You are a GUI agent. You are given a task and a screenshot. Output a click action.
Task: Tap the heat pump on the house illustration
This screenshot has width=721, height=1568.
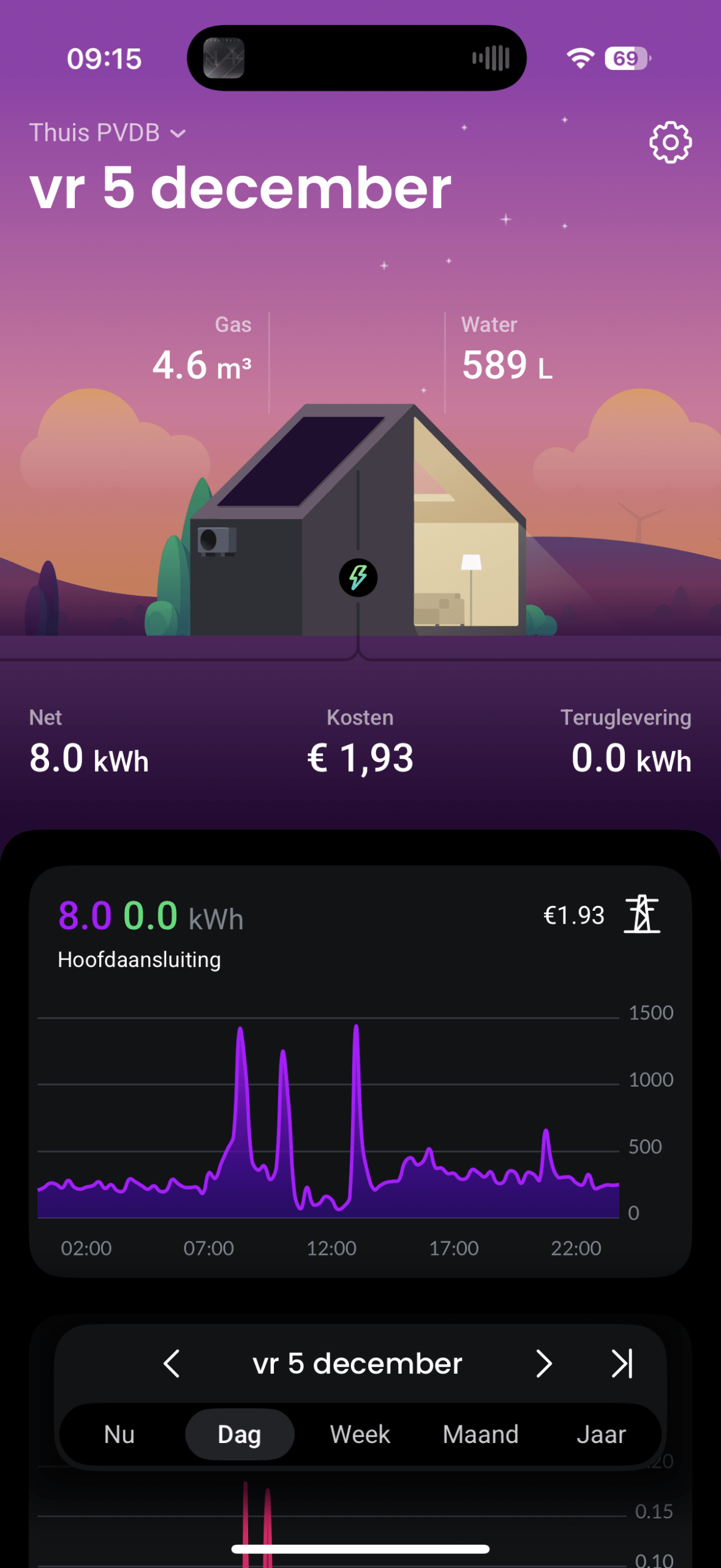[x=216, y=539]
